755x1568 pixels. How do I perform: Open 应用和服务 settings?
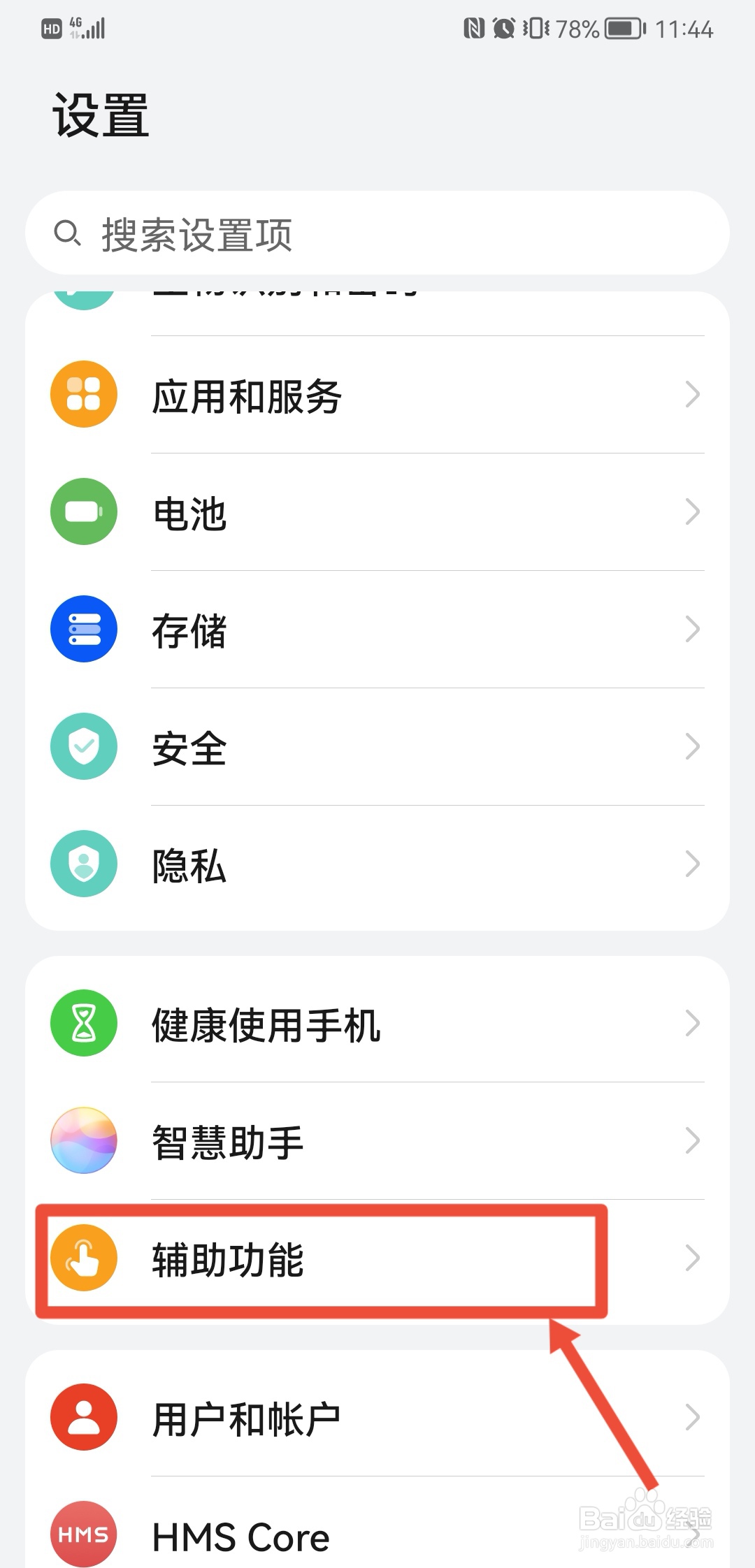pyautogui.click(x=377, y=395)
